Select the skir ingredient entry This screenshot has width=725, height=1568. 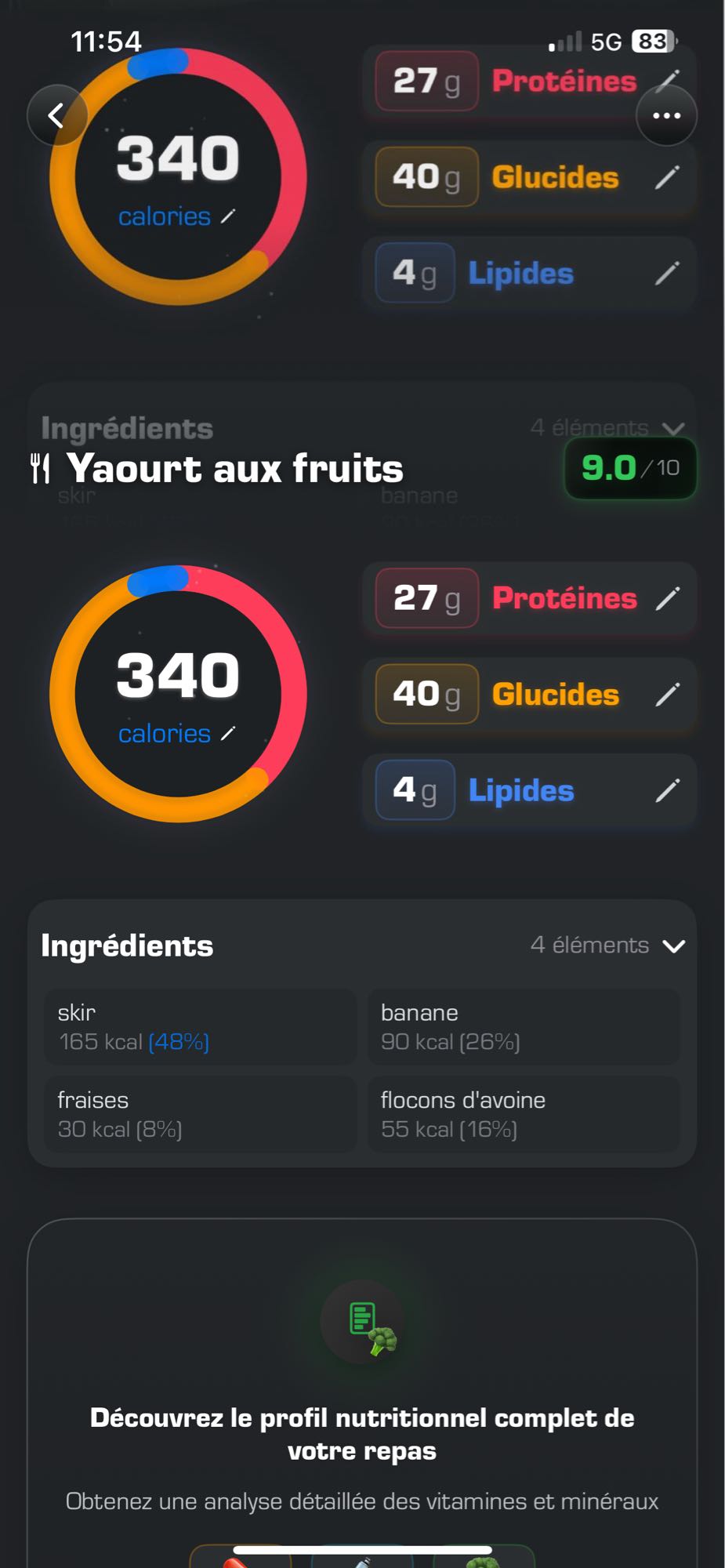tap(198, 1027)
